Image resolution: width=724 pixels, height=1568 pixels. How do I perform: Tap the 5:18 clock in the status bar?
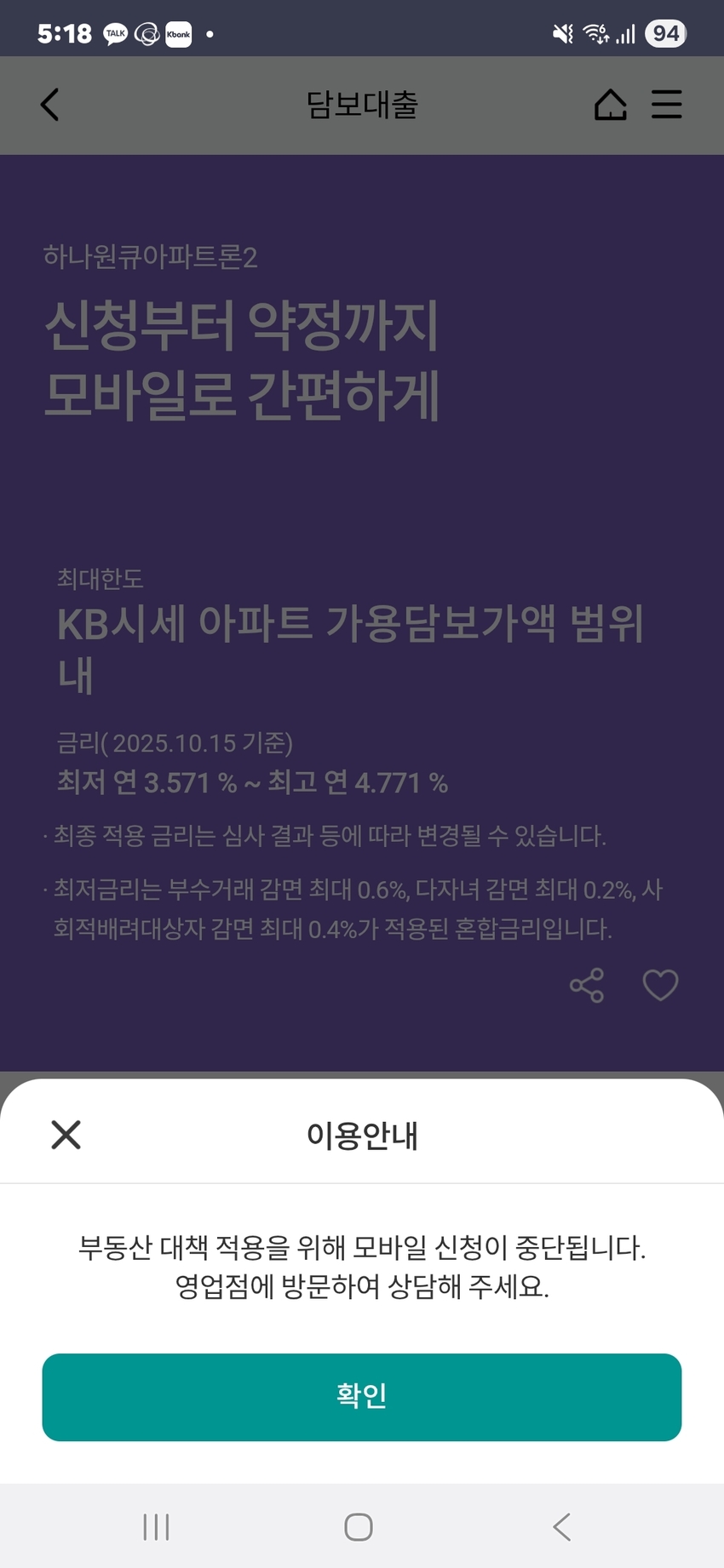point(66,32)
